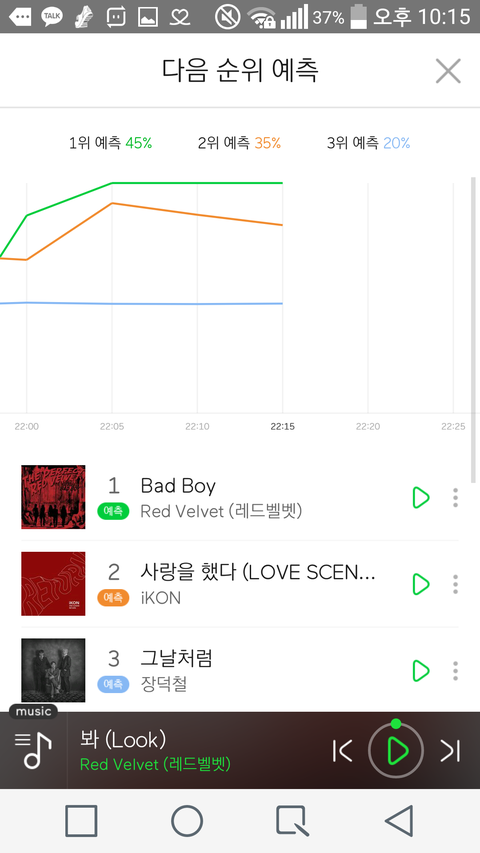Play 사랑을 했다 by iKON
This screenshot has height=853, width=480.
(421, 584)
